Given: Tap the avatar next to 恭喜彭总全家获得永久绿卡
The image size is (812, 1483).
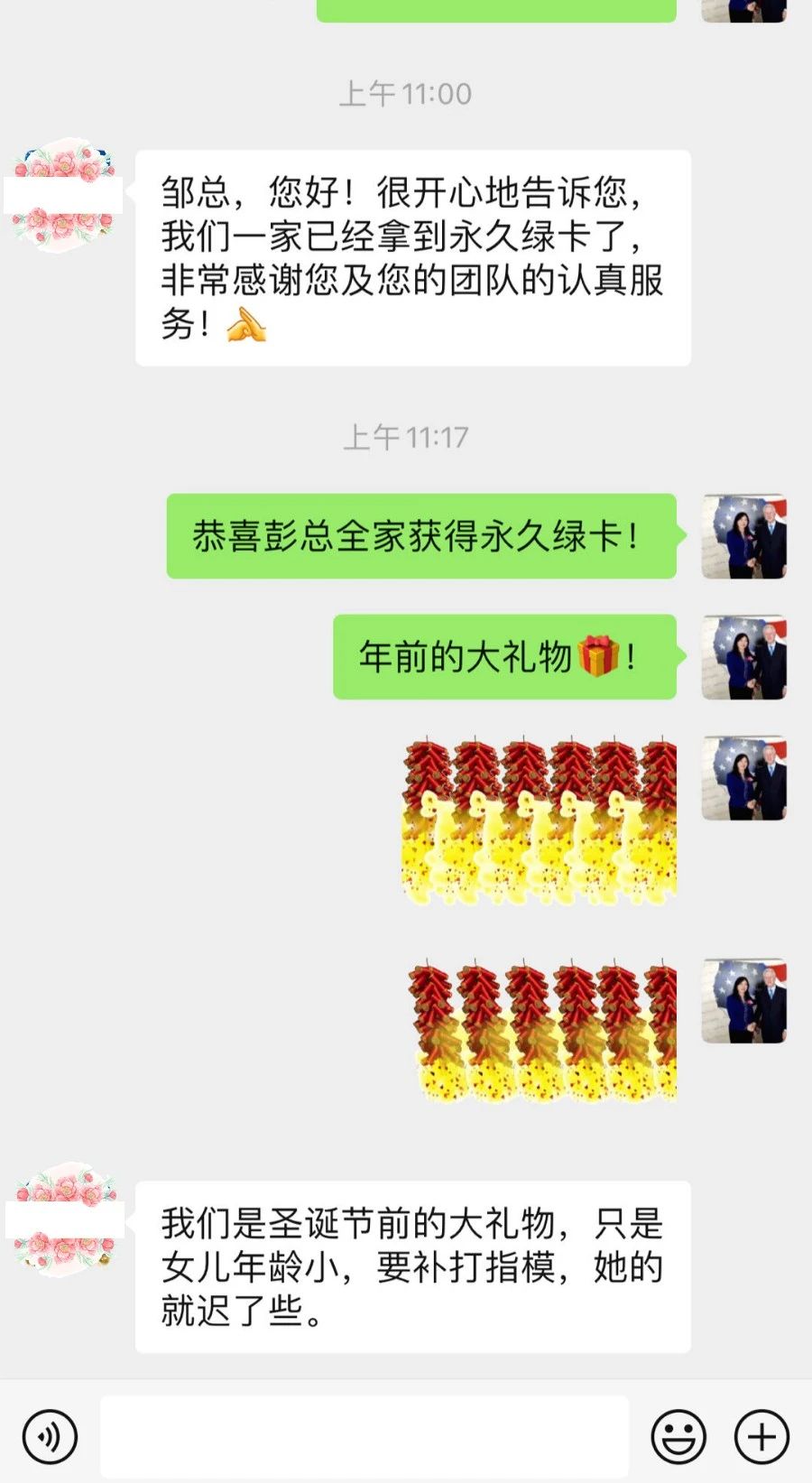Looking at the screenshot, I should [x=744, y=536].
